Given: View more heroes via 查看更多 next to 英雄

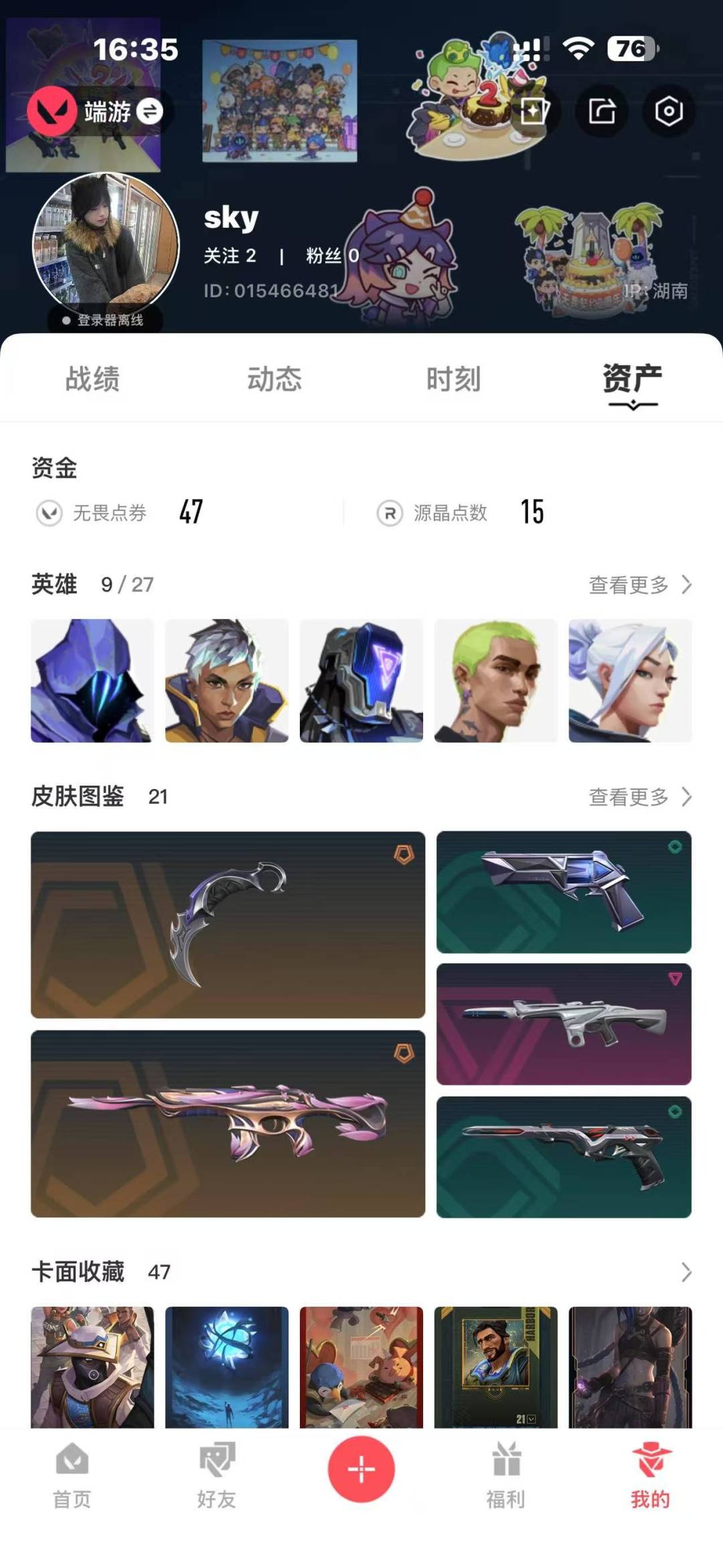Looking at the screenshot, I should point(640,585).
